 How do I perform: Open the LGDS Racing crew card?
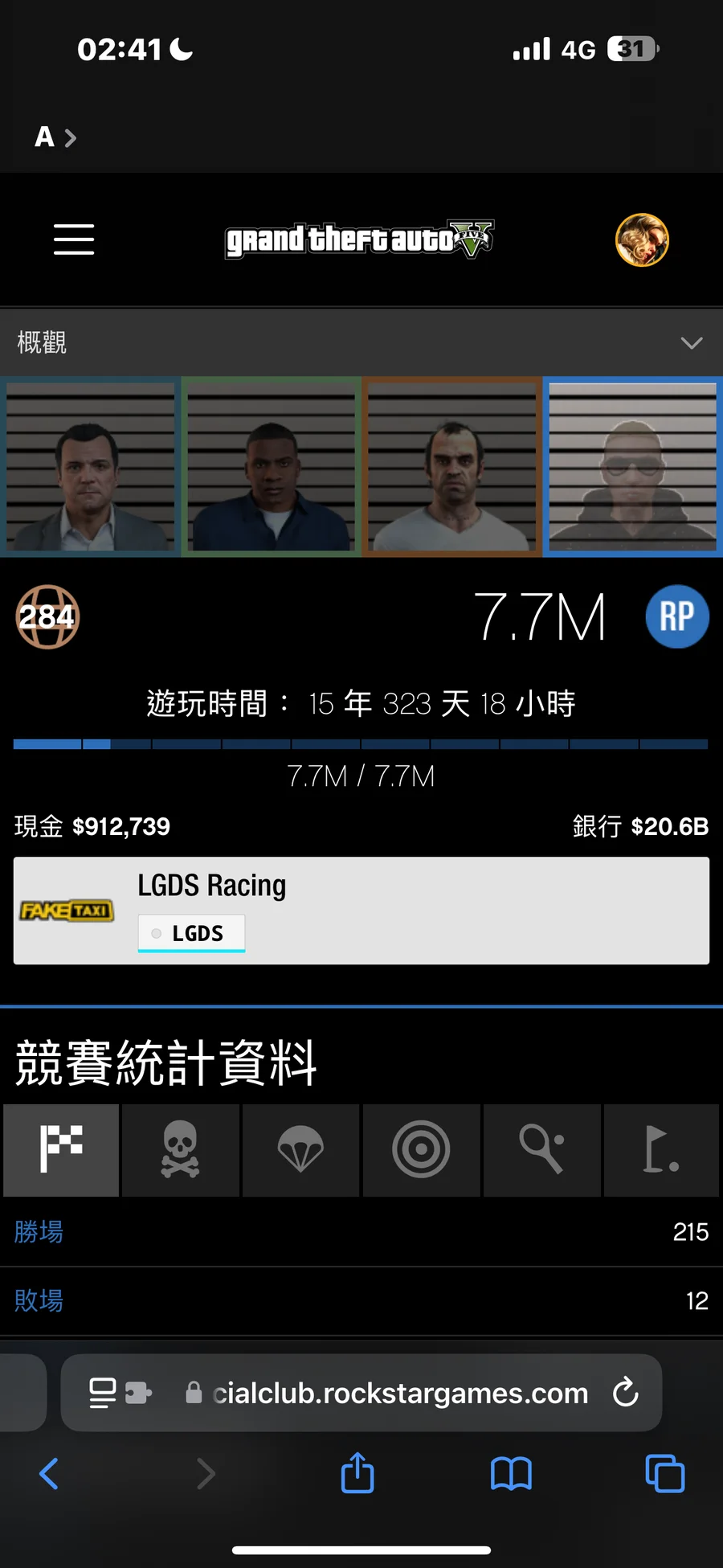click(361, 911)
